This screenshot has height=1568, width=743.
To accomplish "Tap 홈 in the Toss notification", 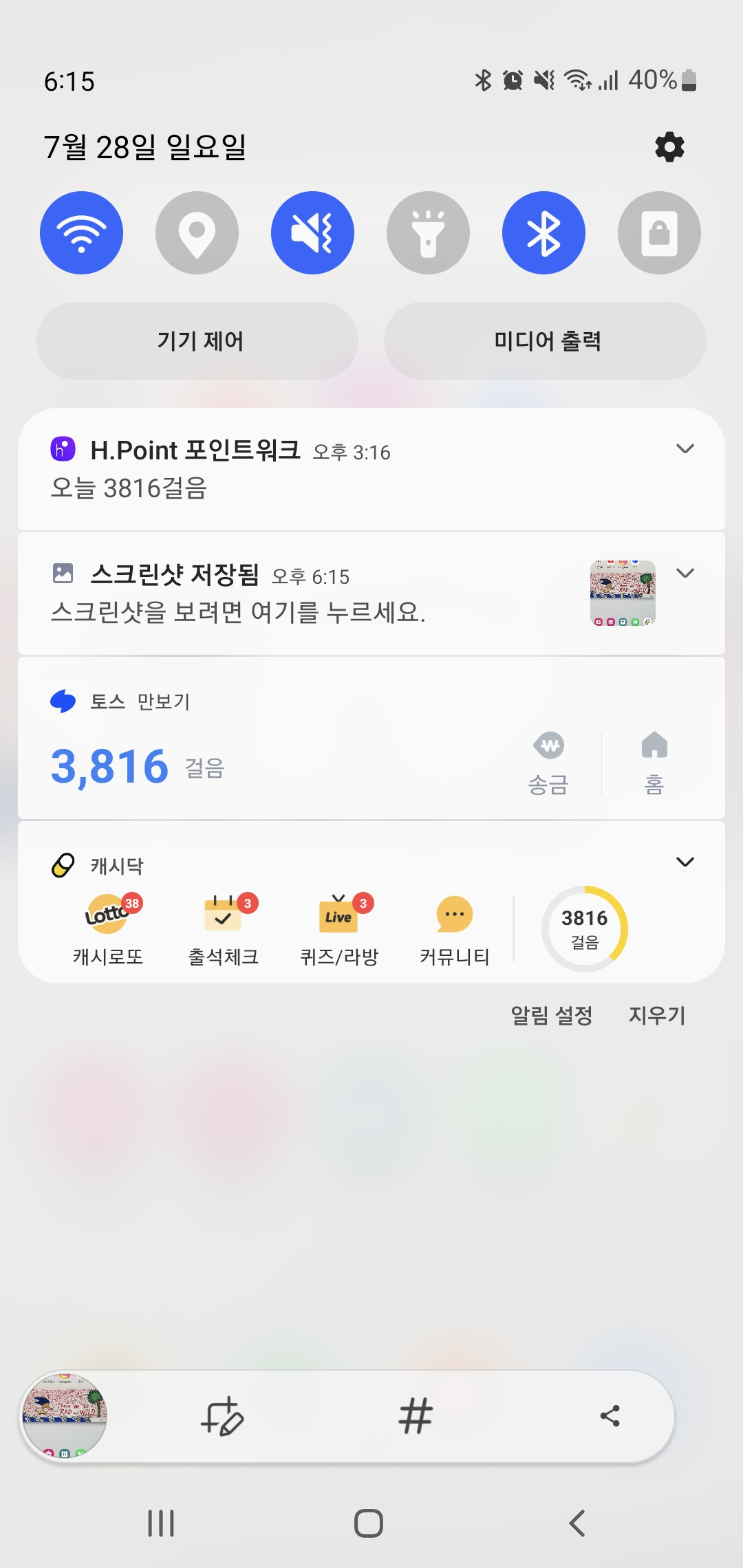I will 654,763.
